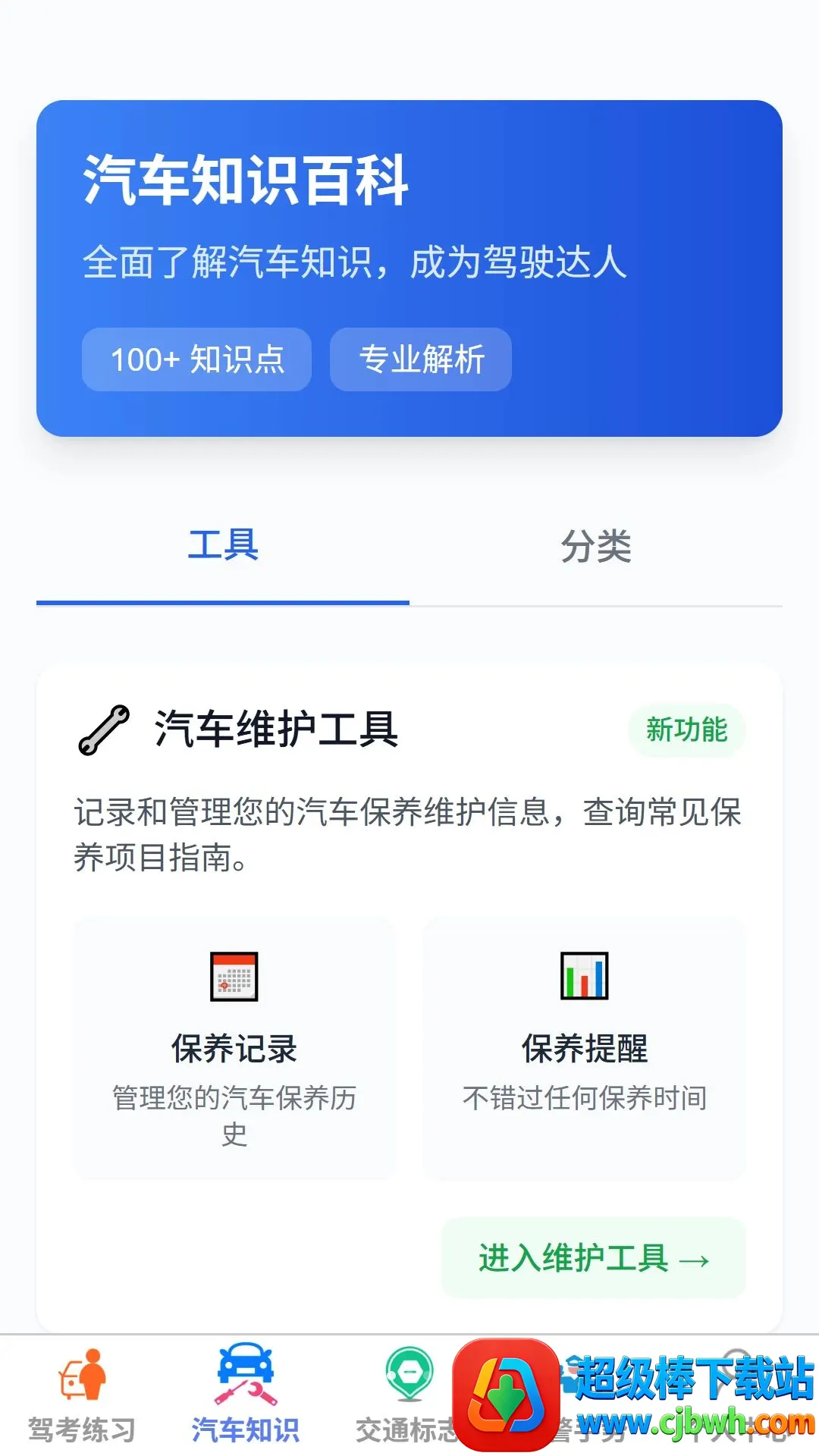Viewport: 819px width, 1456px height.
Task: Tap the 专业解析 chip
Action: (x=421, y=359)
